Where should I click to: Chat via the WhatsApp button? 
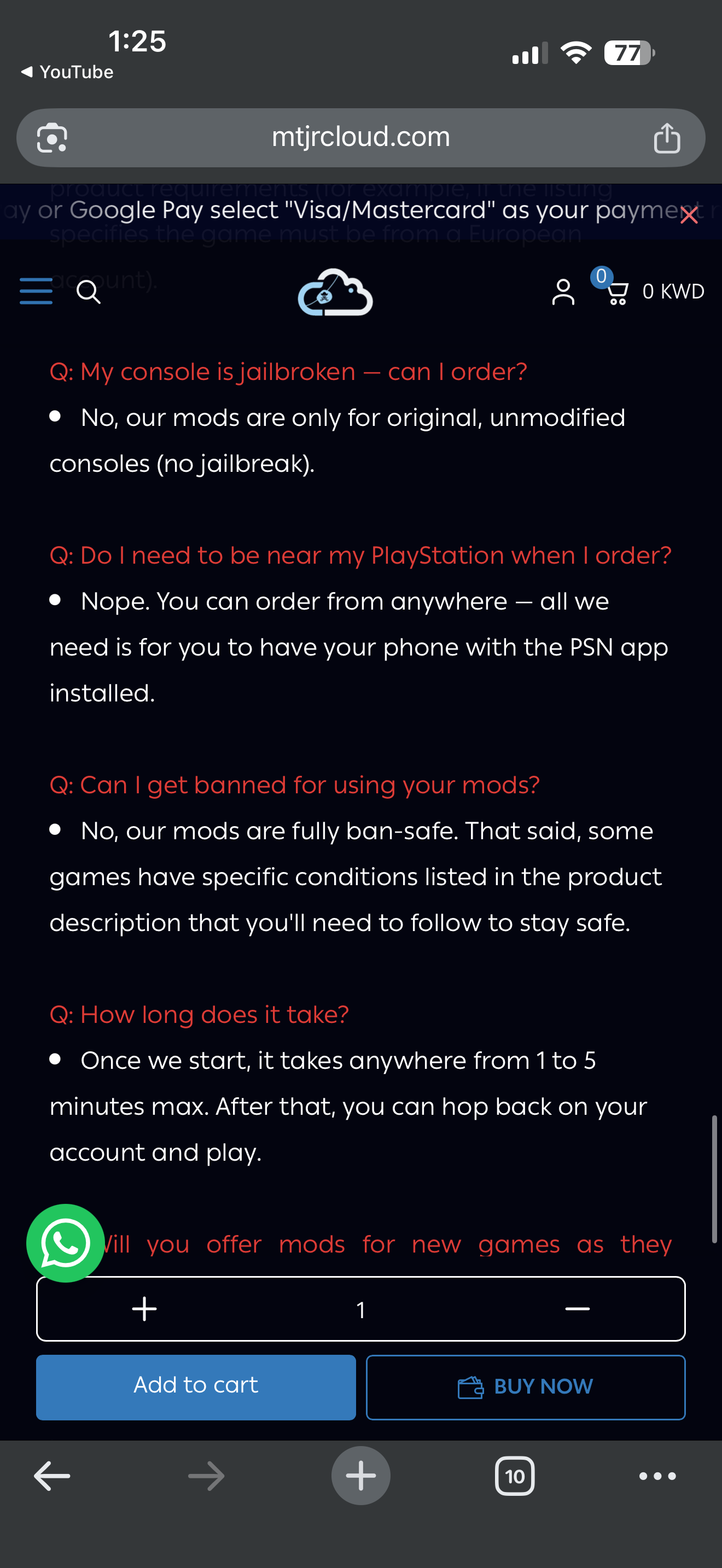click(x=66, y=1242)
